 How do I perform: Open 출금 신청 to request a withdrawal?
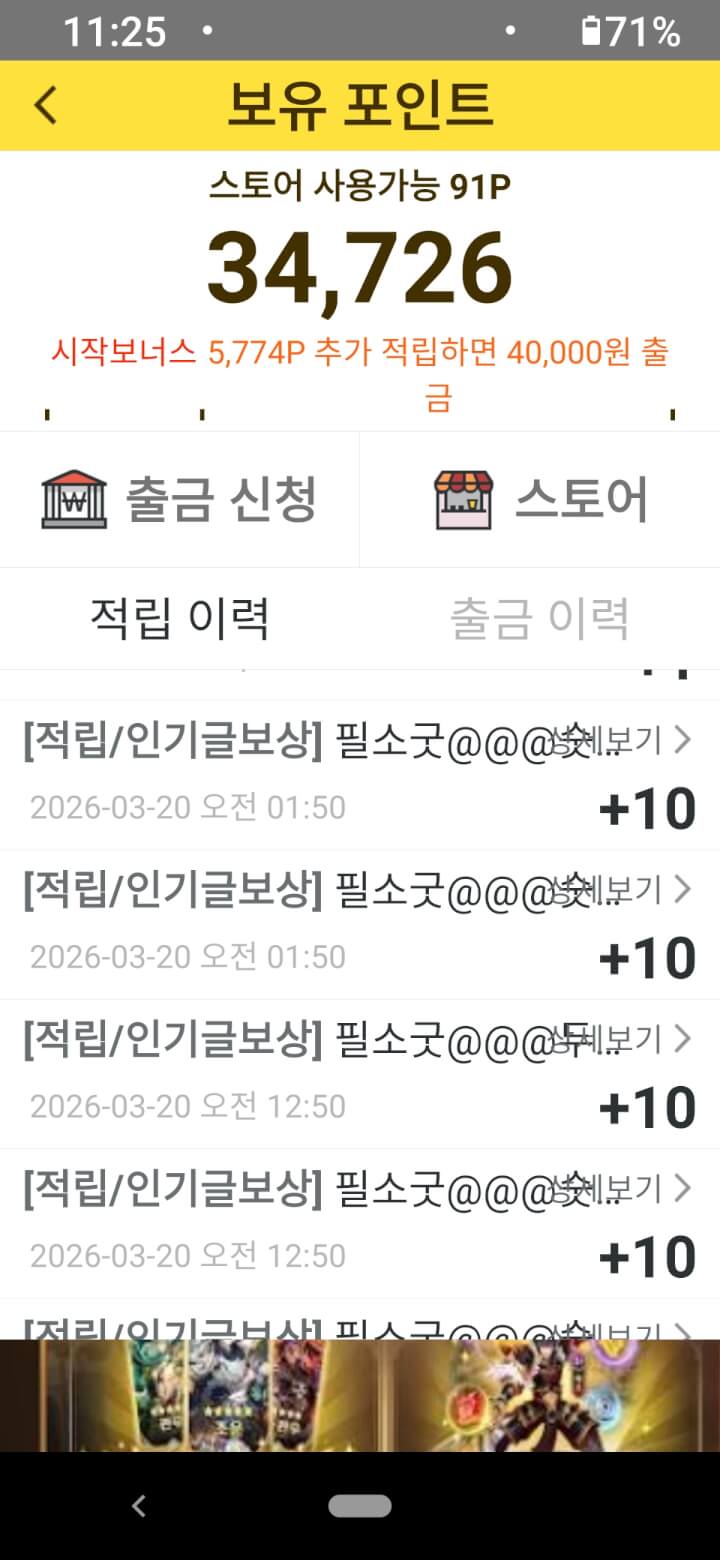coord(180,499)
